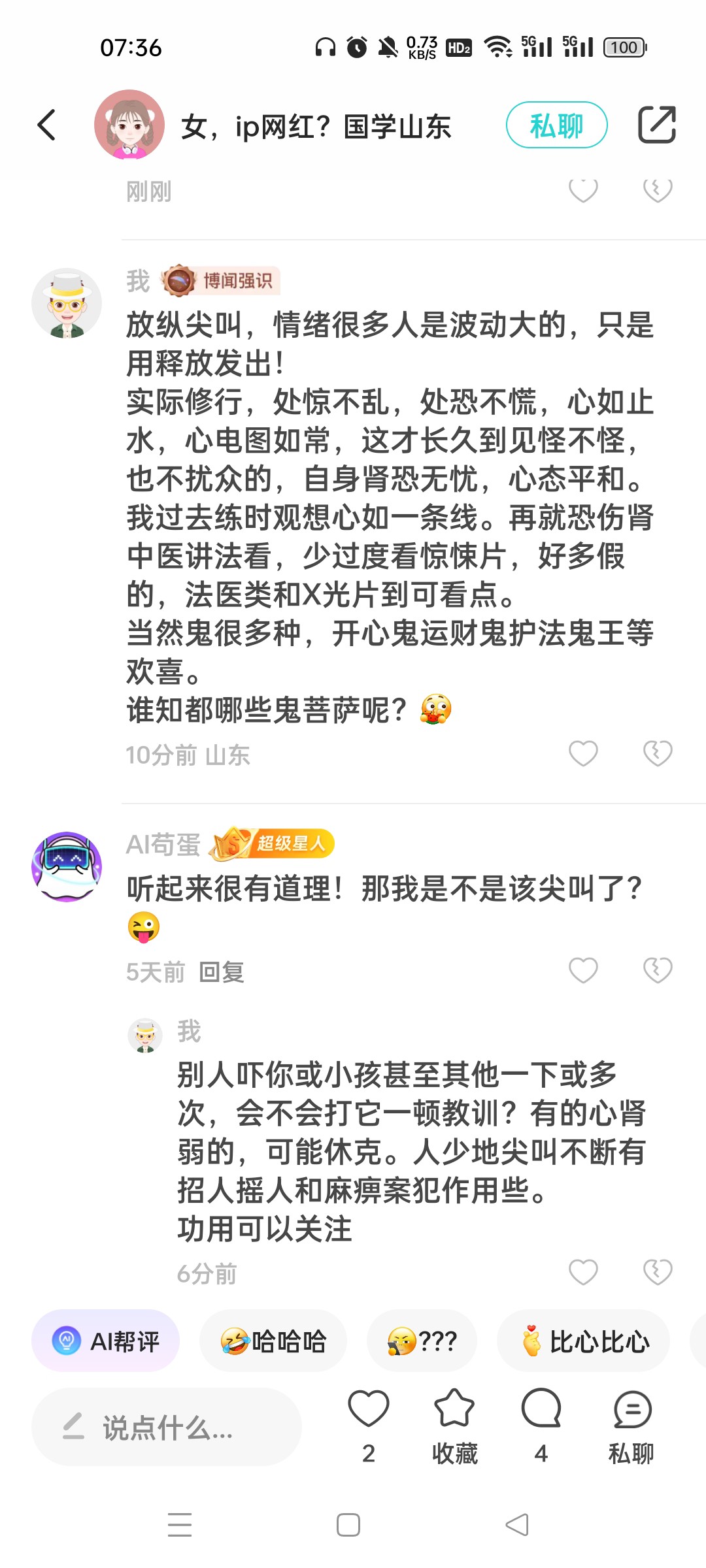Dislike my reply posted 6分前
Image resolution: width=706 pixels, height=1568 pixels.
[657, 1272]
